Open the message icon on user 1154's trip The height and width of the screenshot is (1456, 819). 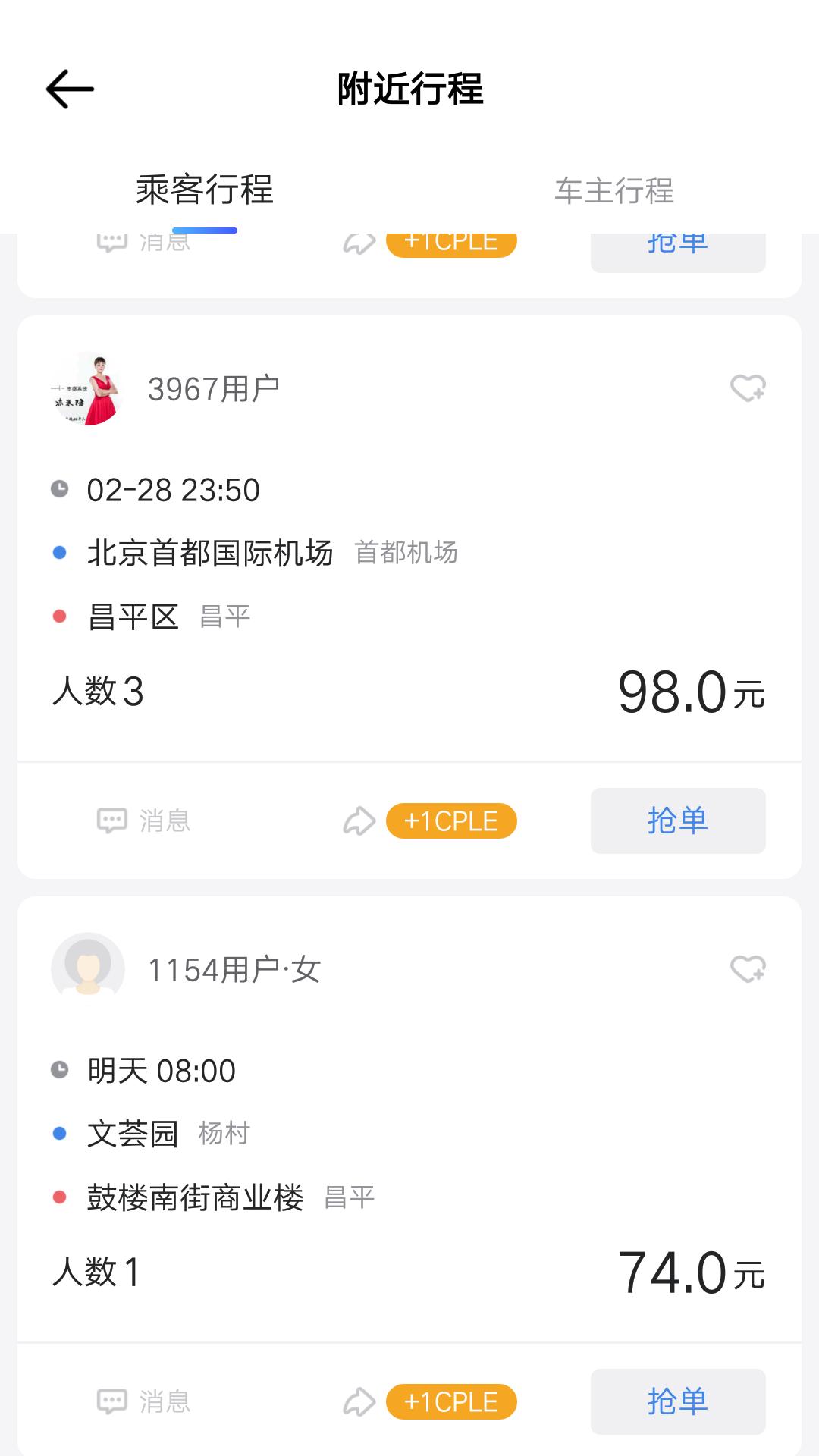(111, 1401)
